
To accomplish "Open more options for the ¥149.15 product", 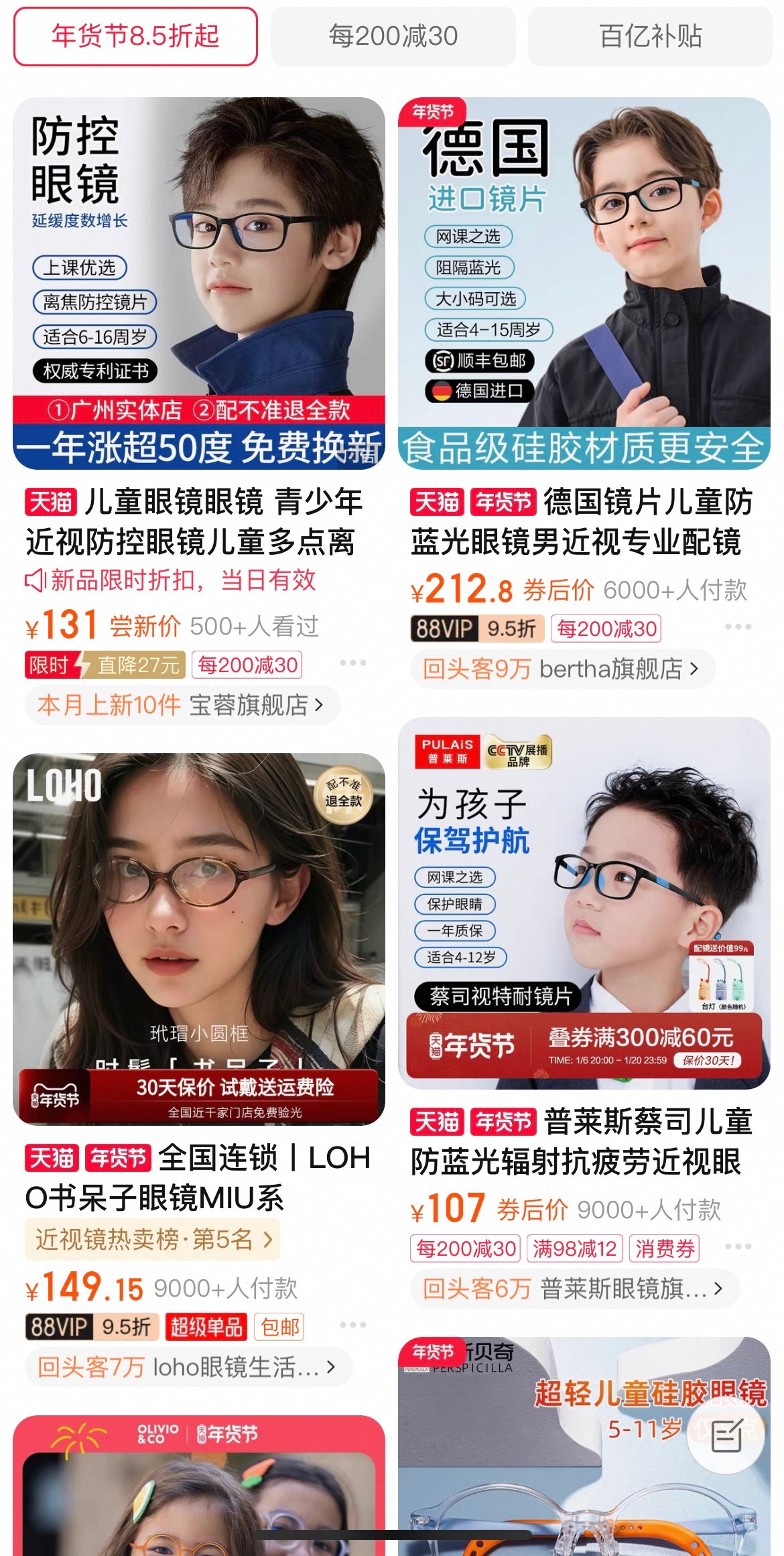I will coord(352,1325).
